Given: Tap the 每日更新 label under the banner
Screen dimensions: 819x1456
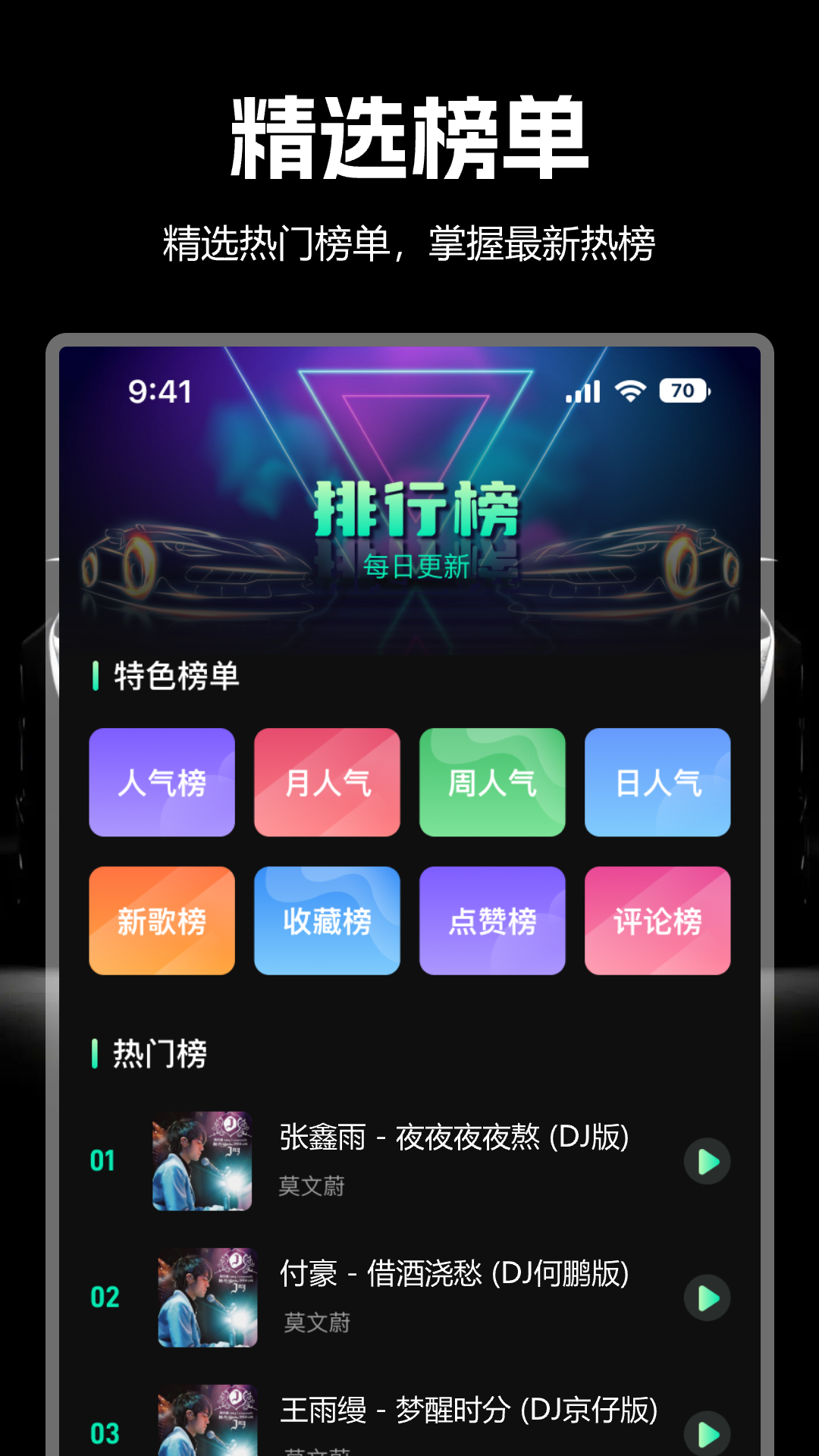Looking at the screenshot, I should coord(416,565).
